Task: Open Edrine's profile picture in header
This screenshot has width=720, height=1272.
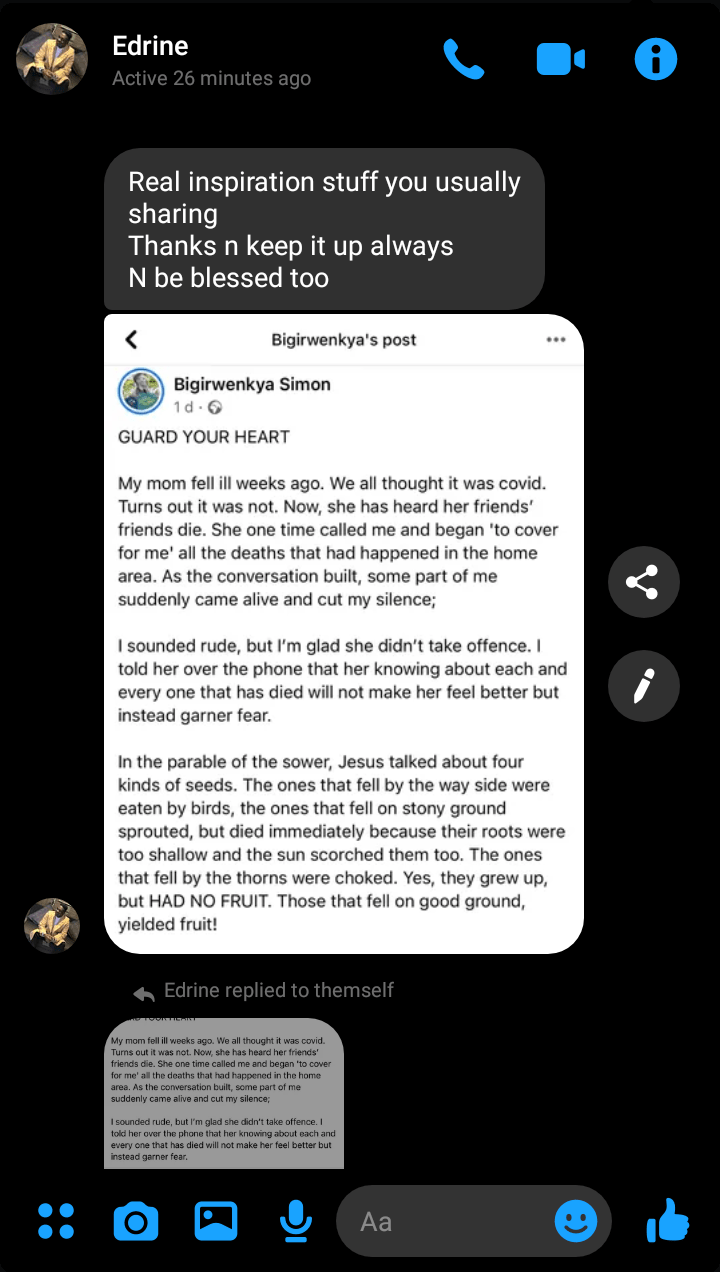Action: 52,60
